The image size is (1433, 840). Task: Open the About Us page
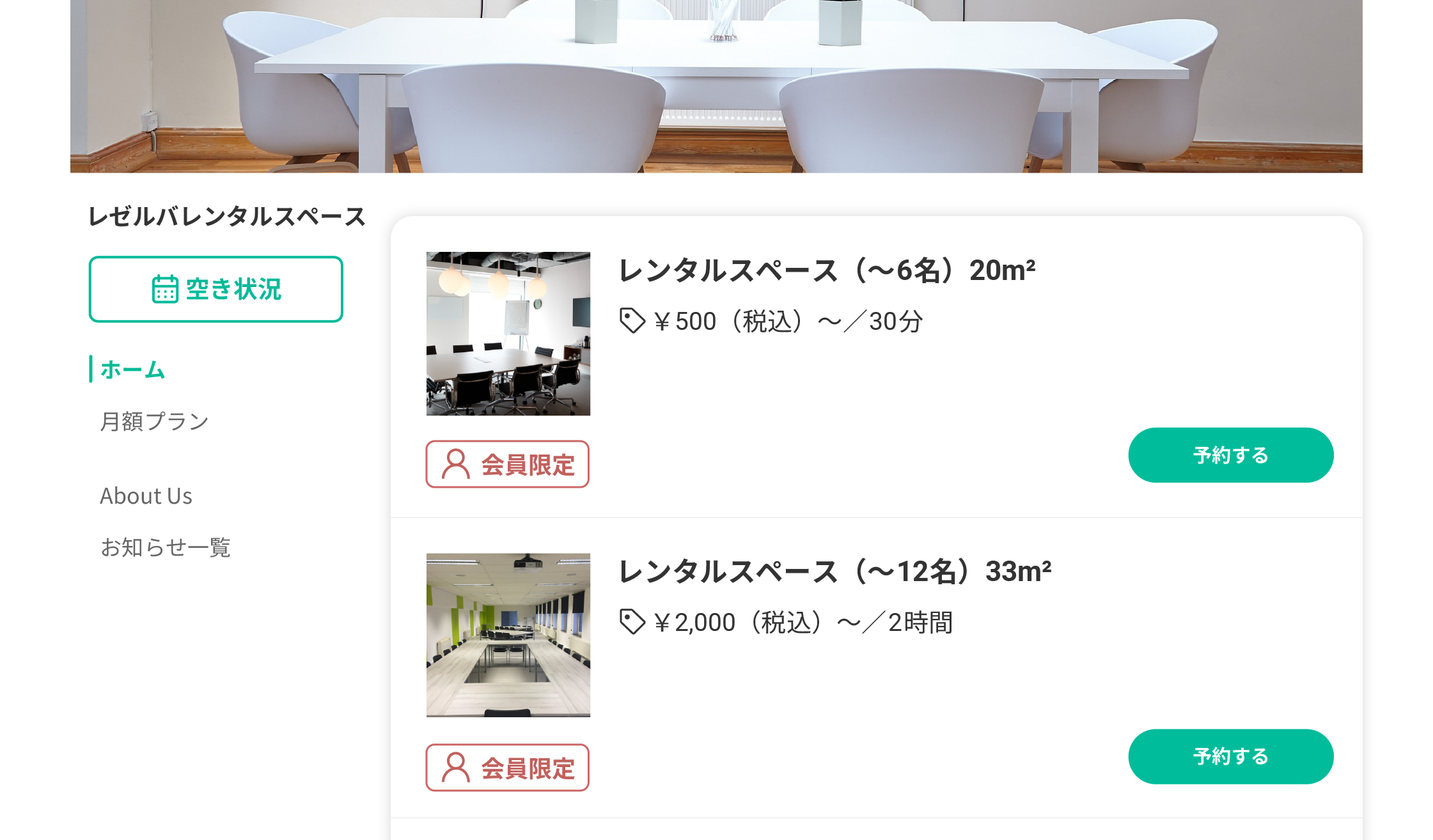coord(146,496)
